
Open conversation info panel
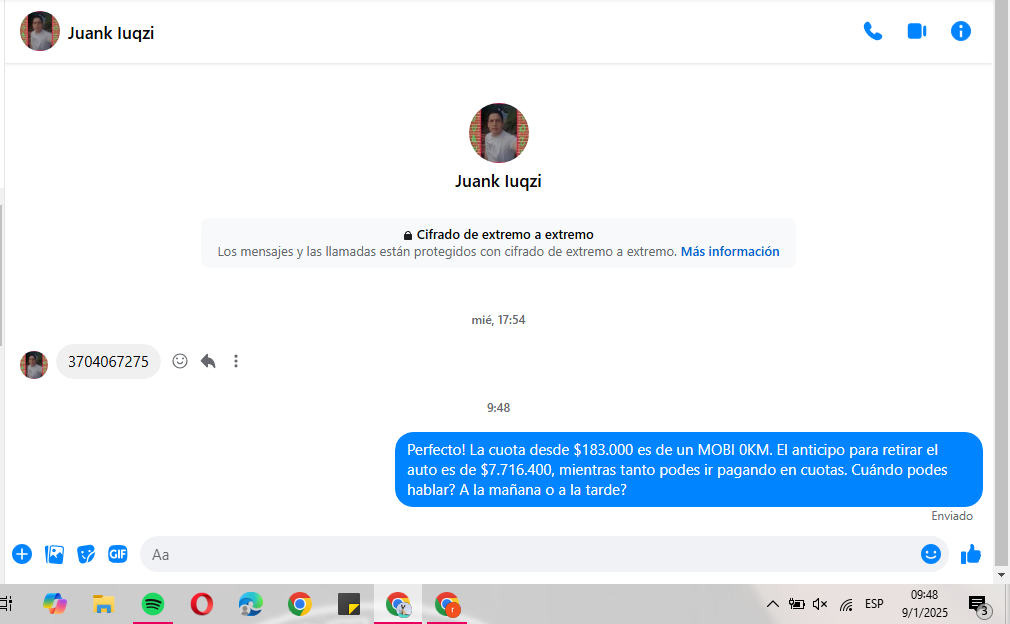[961, 31]
